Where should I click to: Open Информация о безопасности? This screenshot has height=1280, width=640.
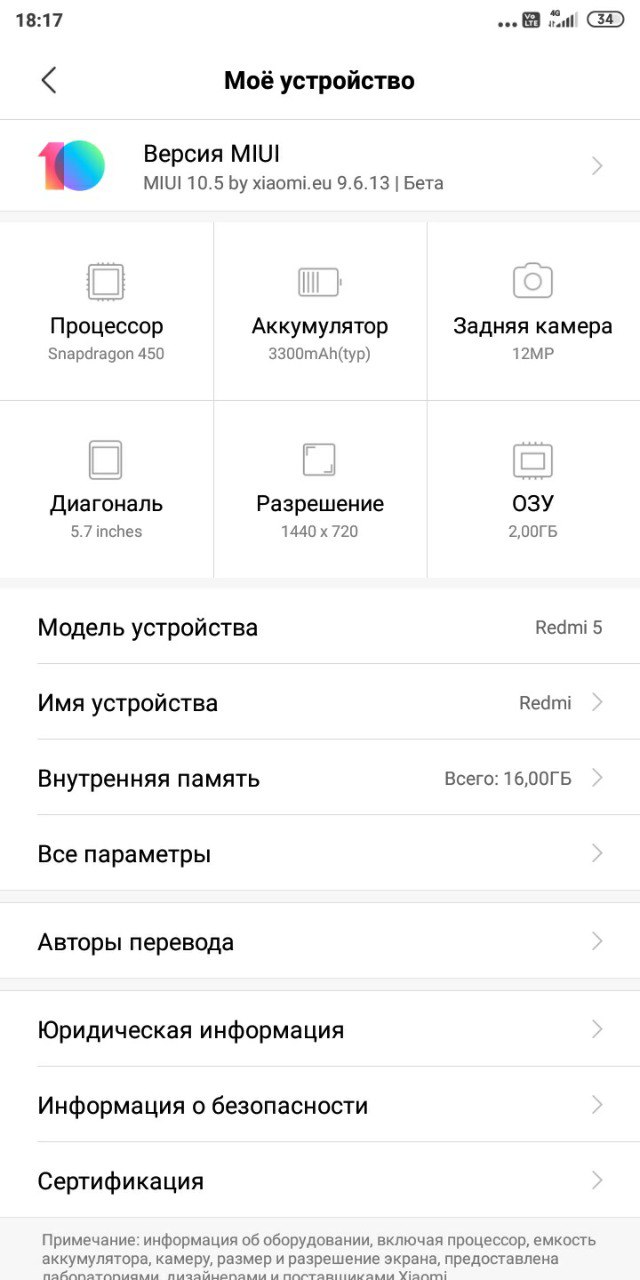click(x=320, y=1105)
